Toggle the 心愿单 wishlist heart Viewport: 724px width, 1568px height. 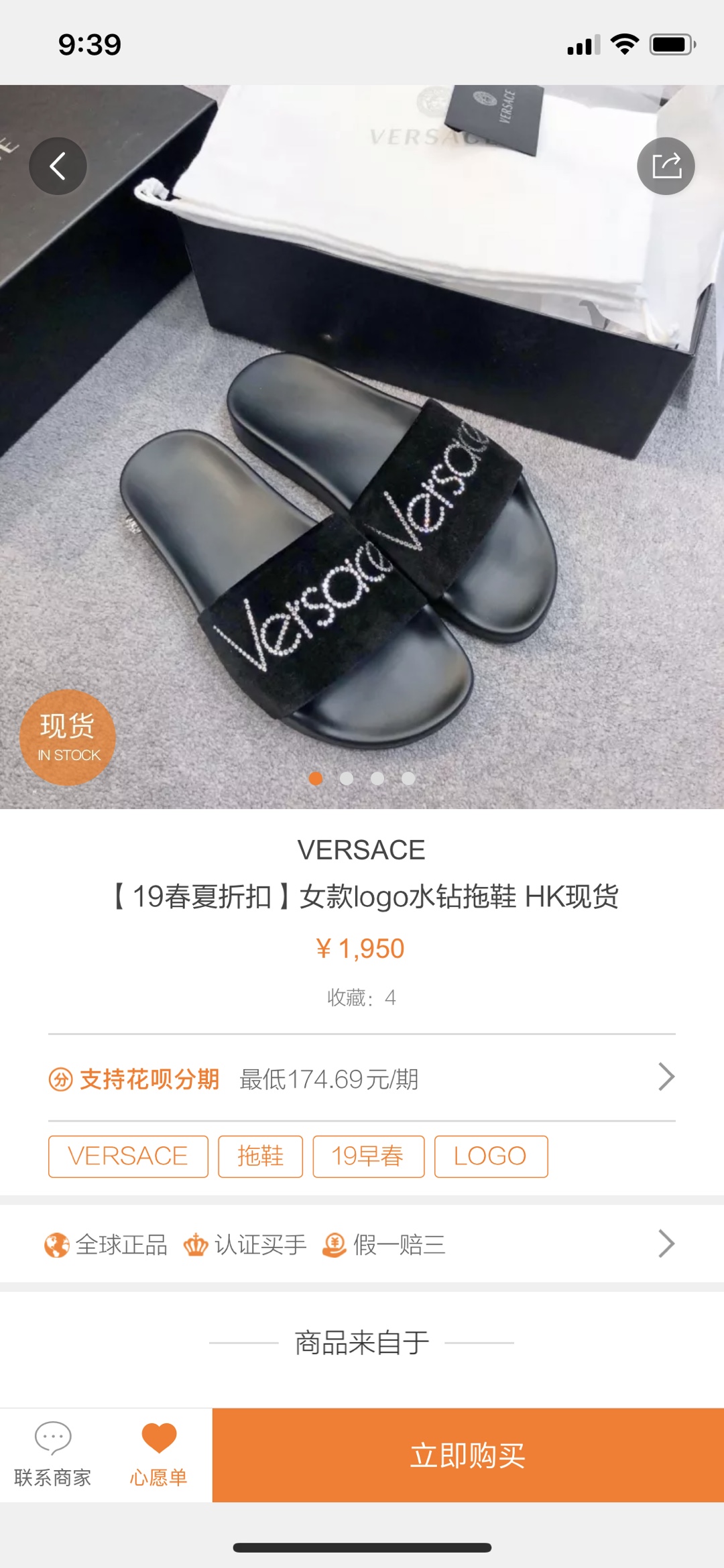coord(159,1453)
